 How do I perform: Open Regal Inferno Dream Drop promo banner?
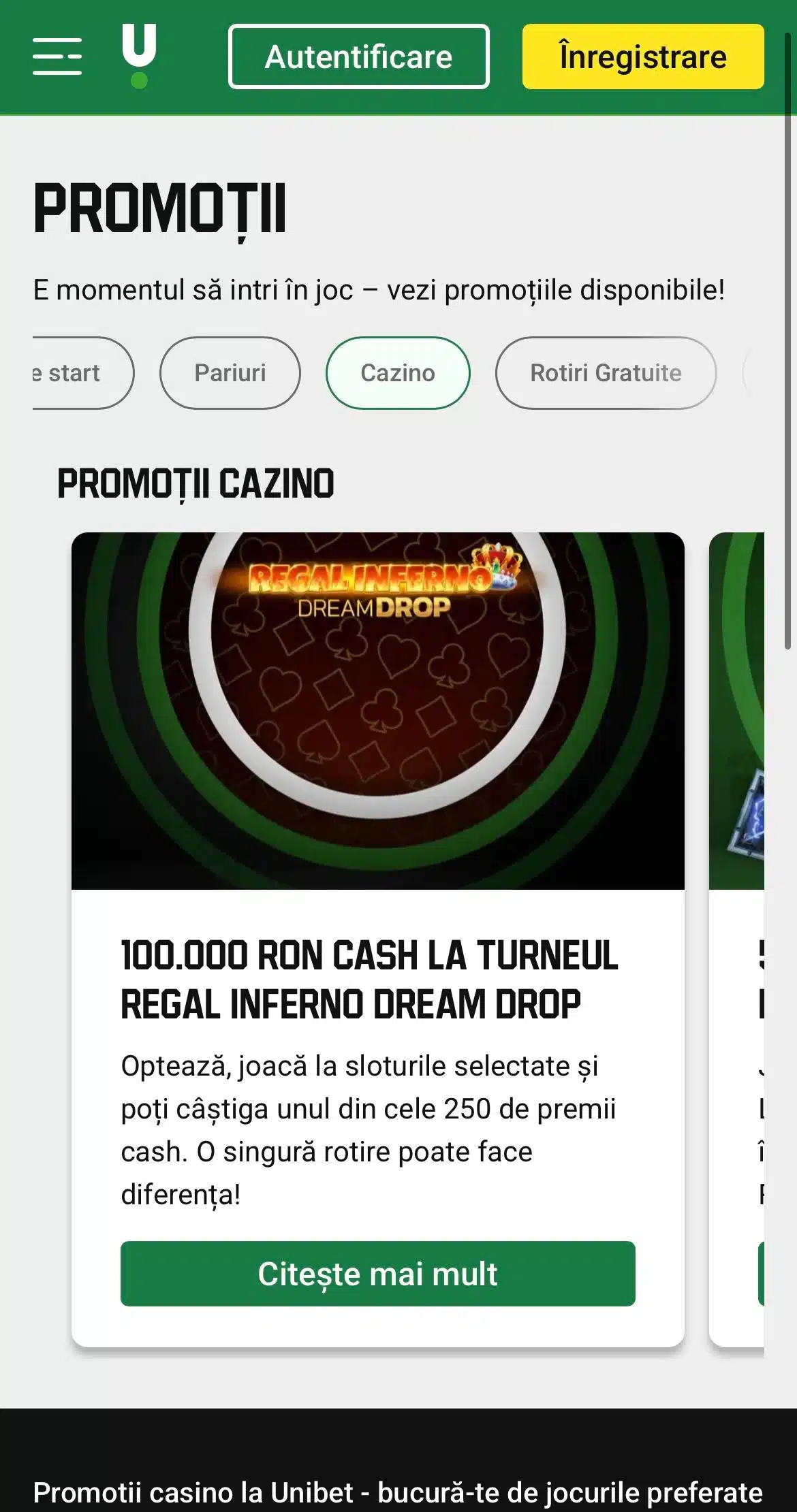(377, 710)
